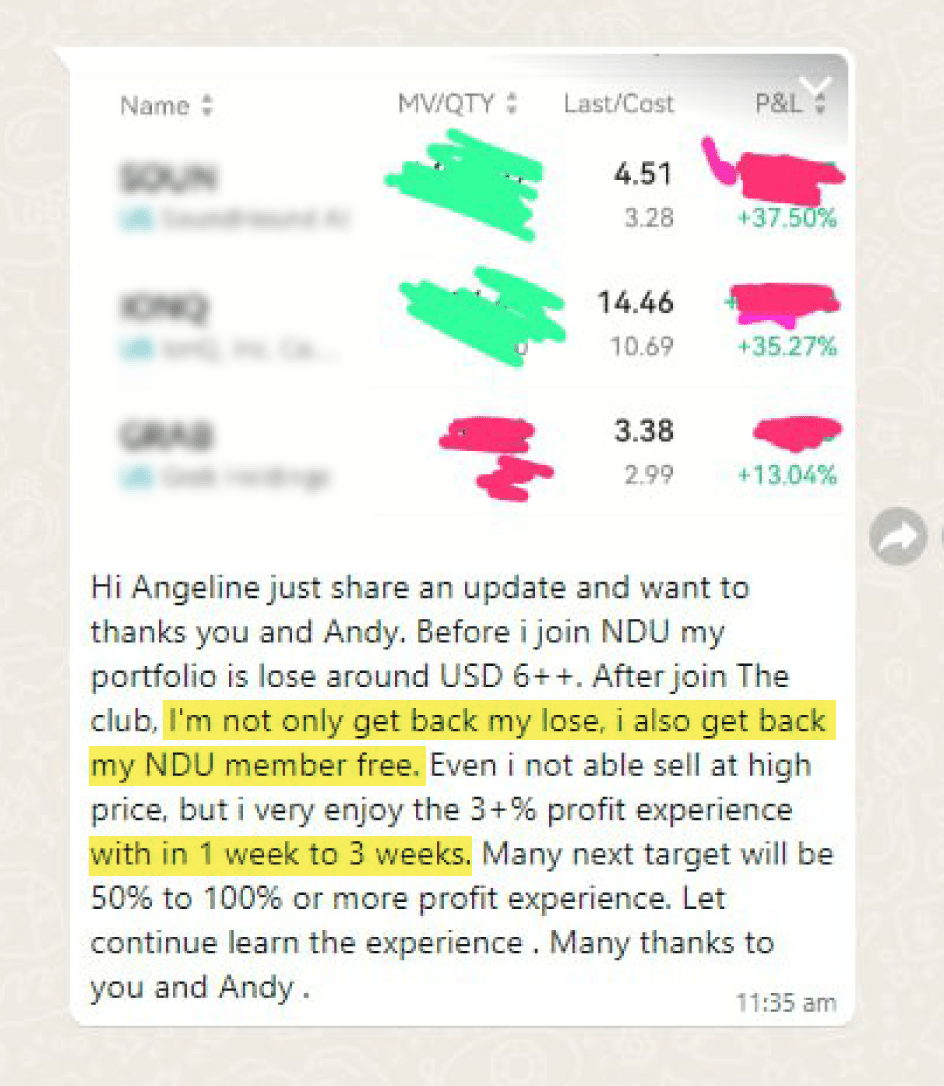This screenshot has height=1086, width=944.
Task: Open the message options chevron
Action: click(x=817, y=88)
